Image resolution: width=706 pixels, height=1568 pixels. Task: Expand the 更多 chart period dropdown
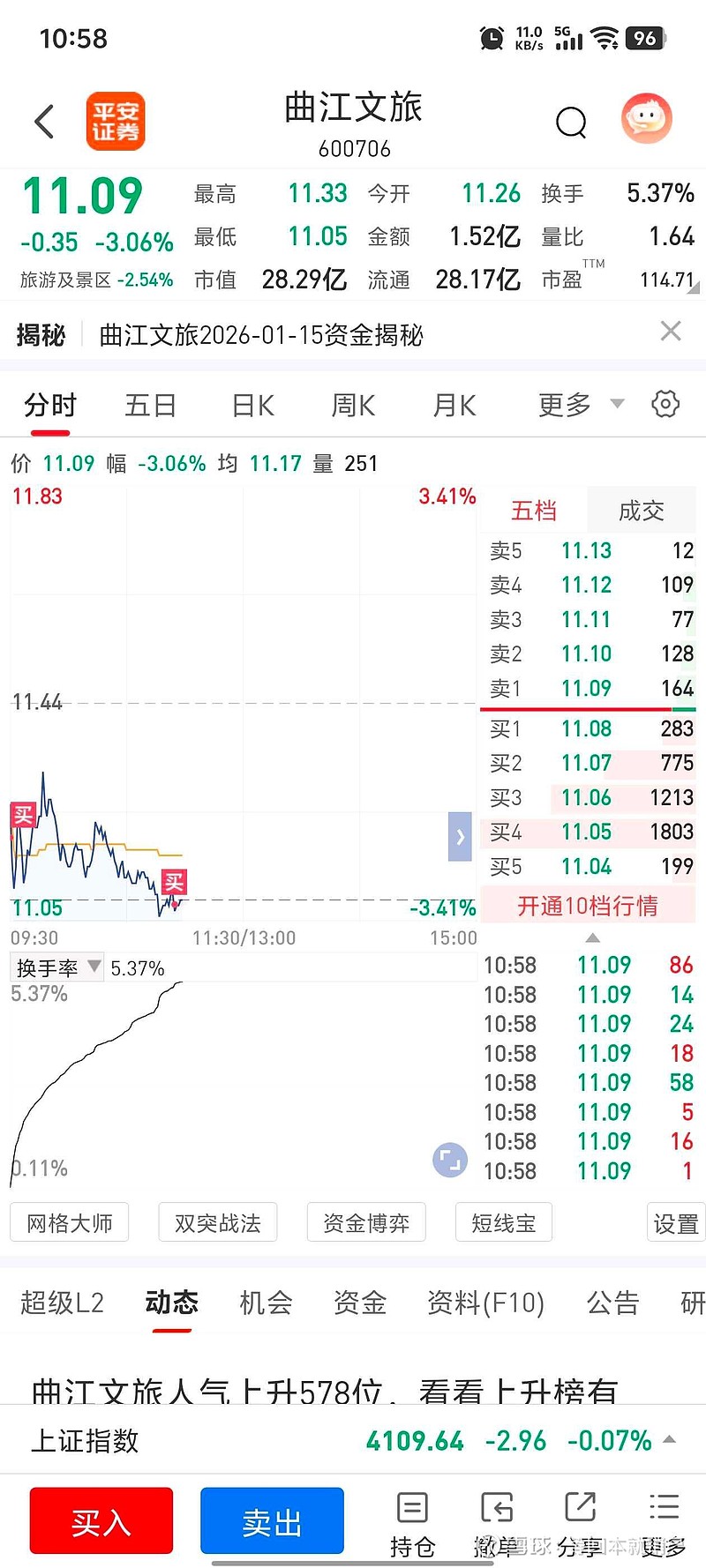[x=580, y=405]
